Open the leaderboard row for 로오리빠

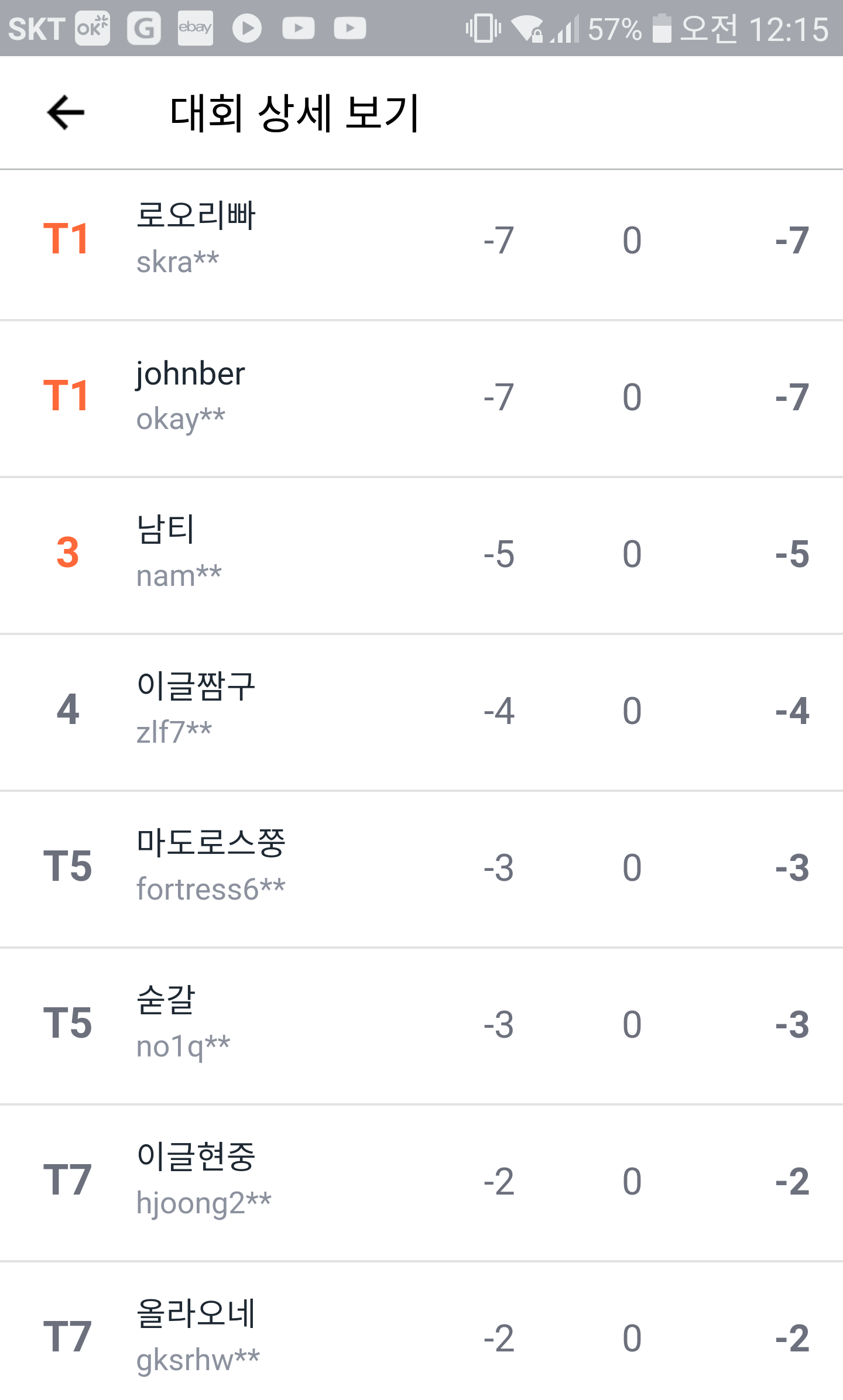pos(421,241)
